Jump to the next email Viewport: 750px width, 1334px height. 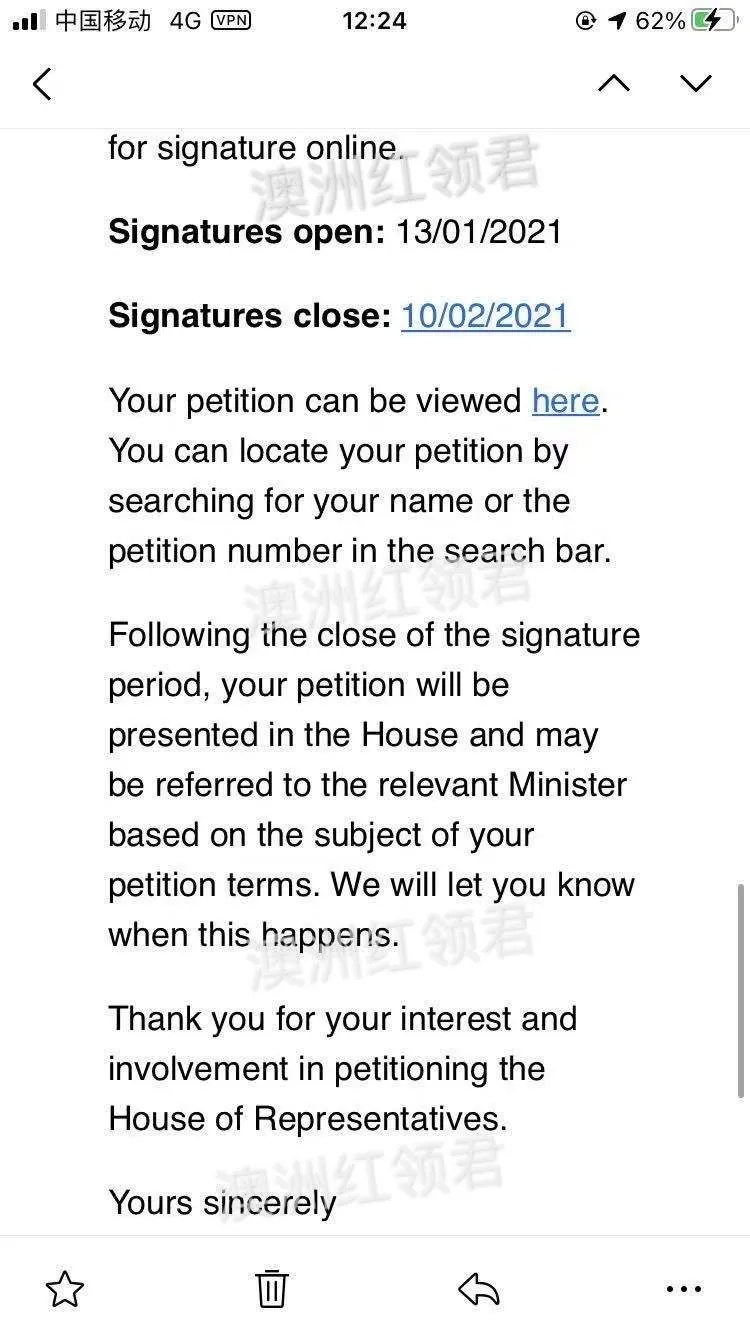coord(696,83)
